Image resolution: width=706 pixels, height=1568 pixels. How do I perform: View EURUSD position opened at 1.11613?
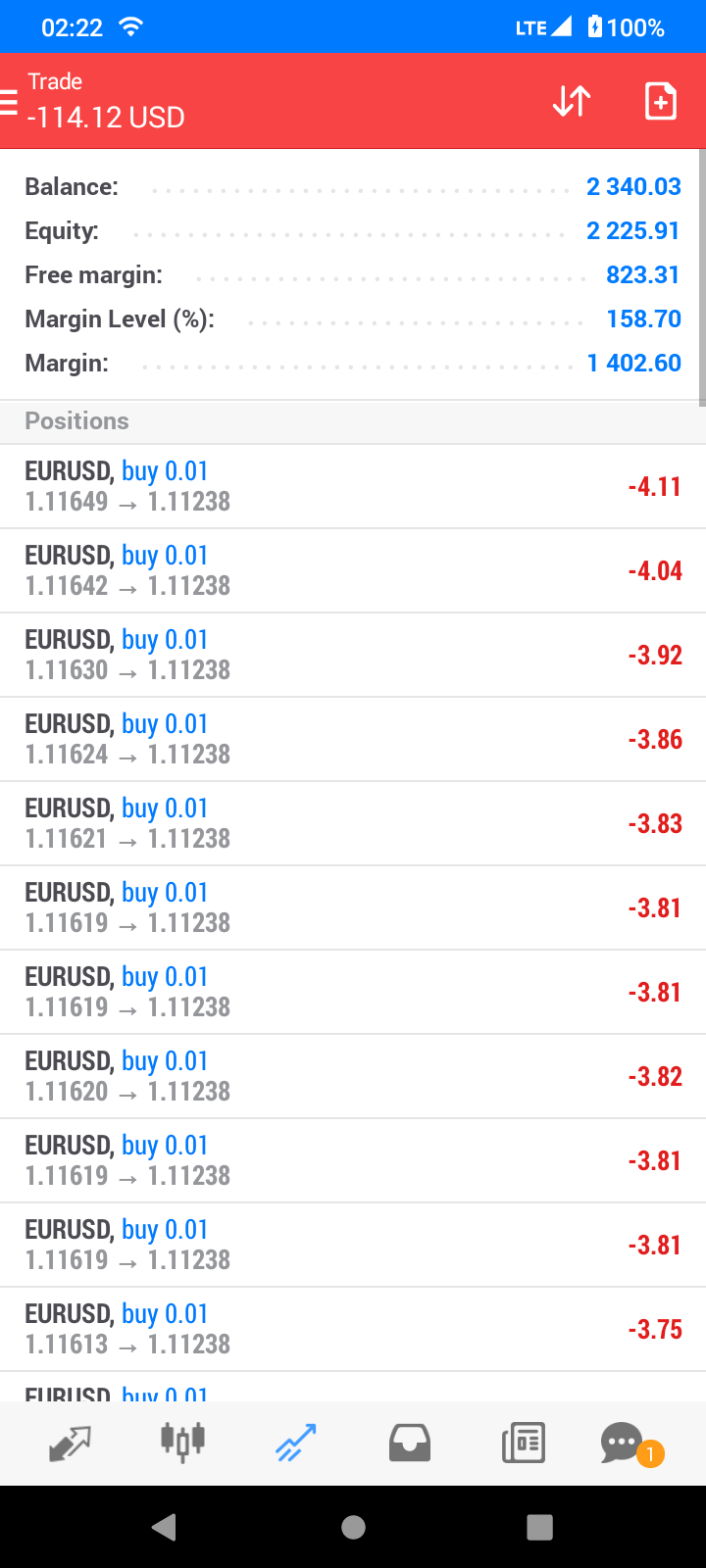click(x=353, y=1329)
